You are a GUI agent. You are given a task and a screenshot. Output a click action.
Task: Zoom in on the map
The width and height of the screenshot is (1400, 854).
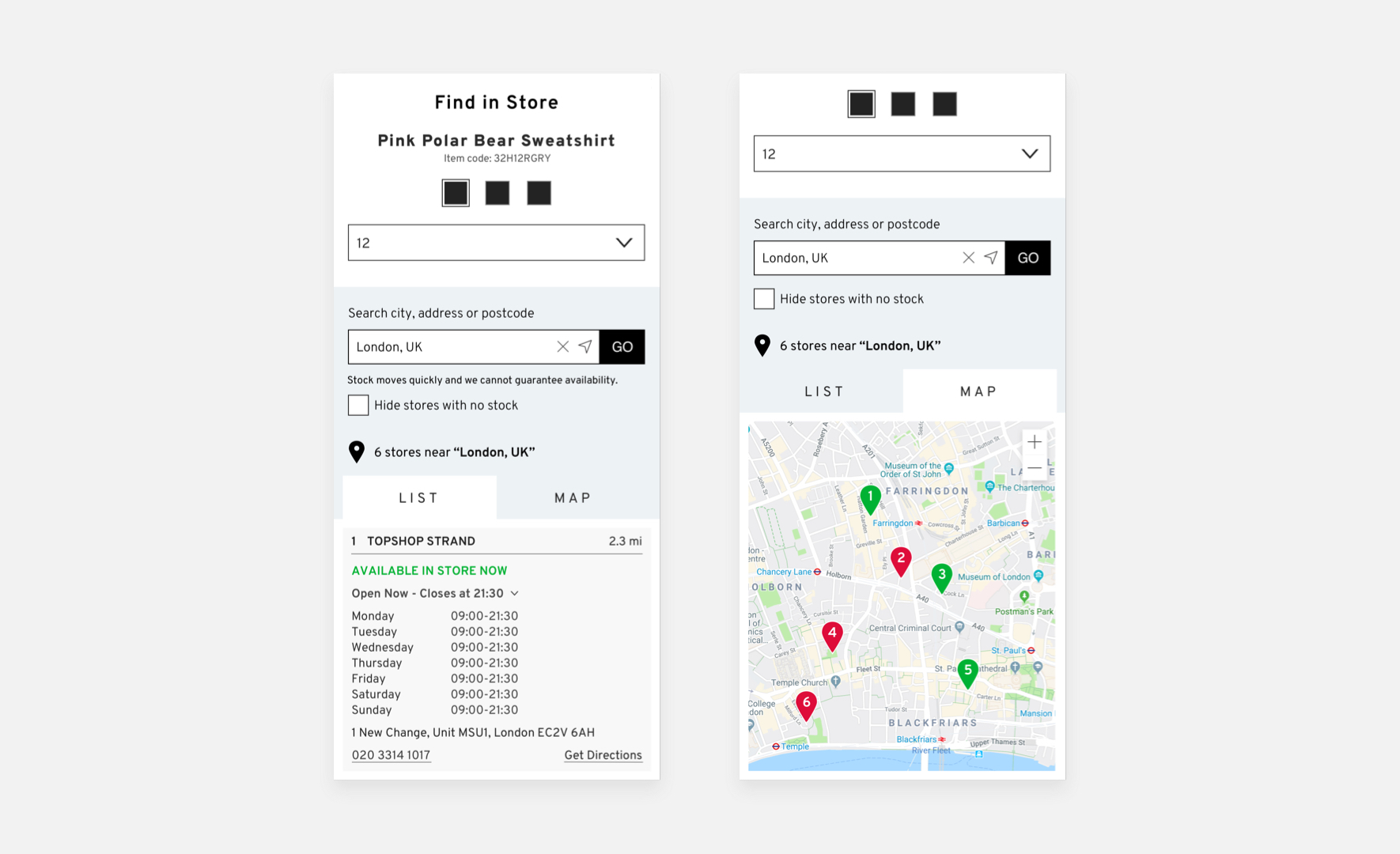pos(1034,442)
